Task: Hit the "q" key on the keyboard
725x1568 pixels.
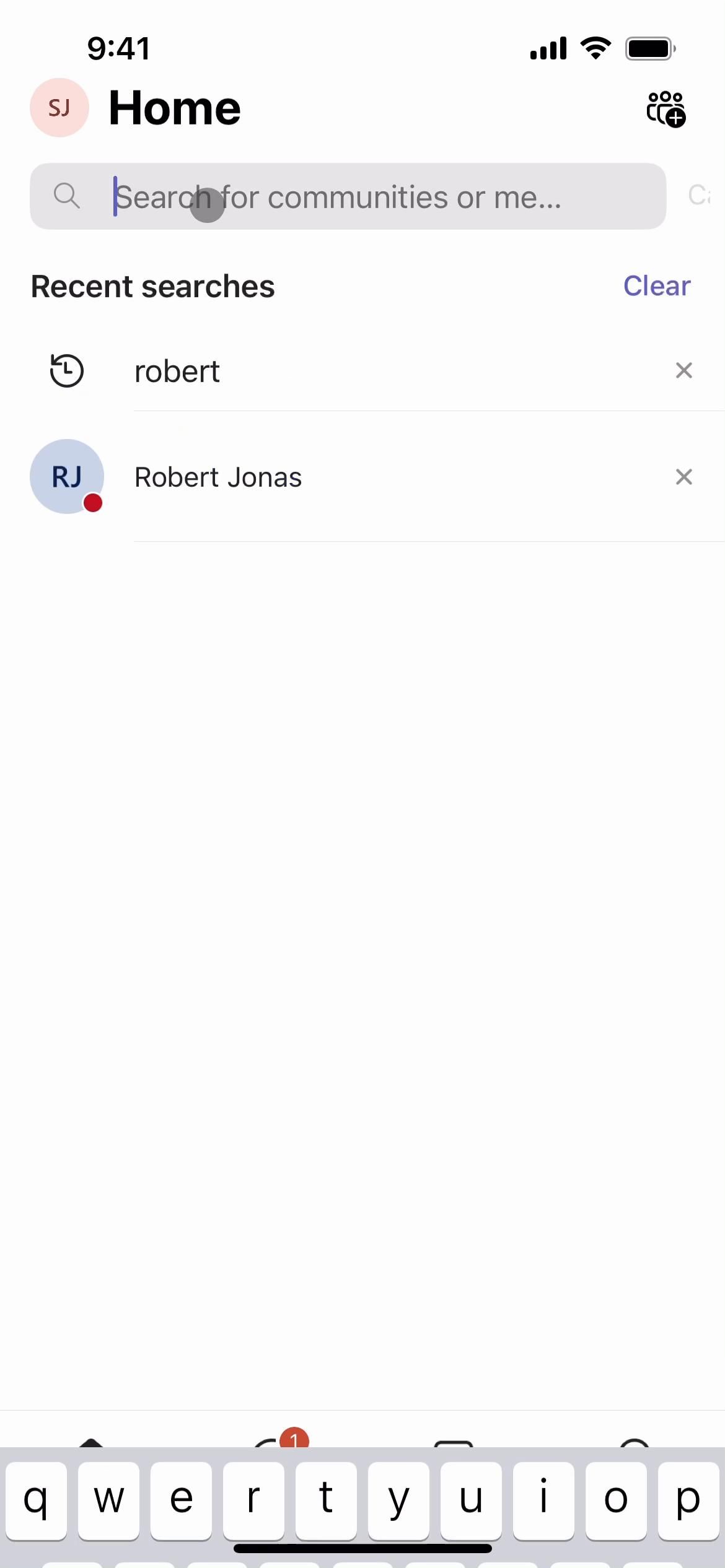Action: tap(36, 1500)
